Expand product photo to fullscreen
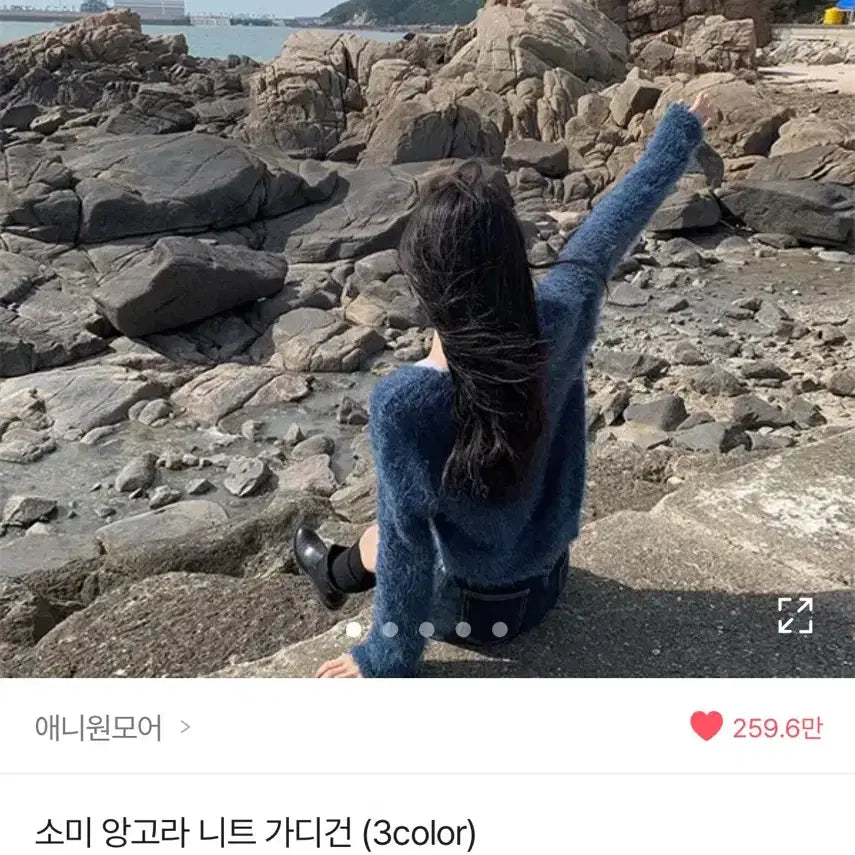855x855 pixels. click(795, 615)
